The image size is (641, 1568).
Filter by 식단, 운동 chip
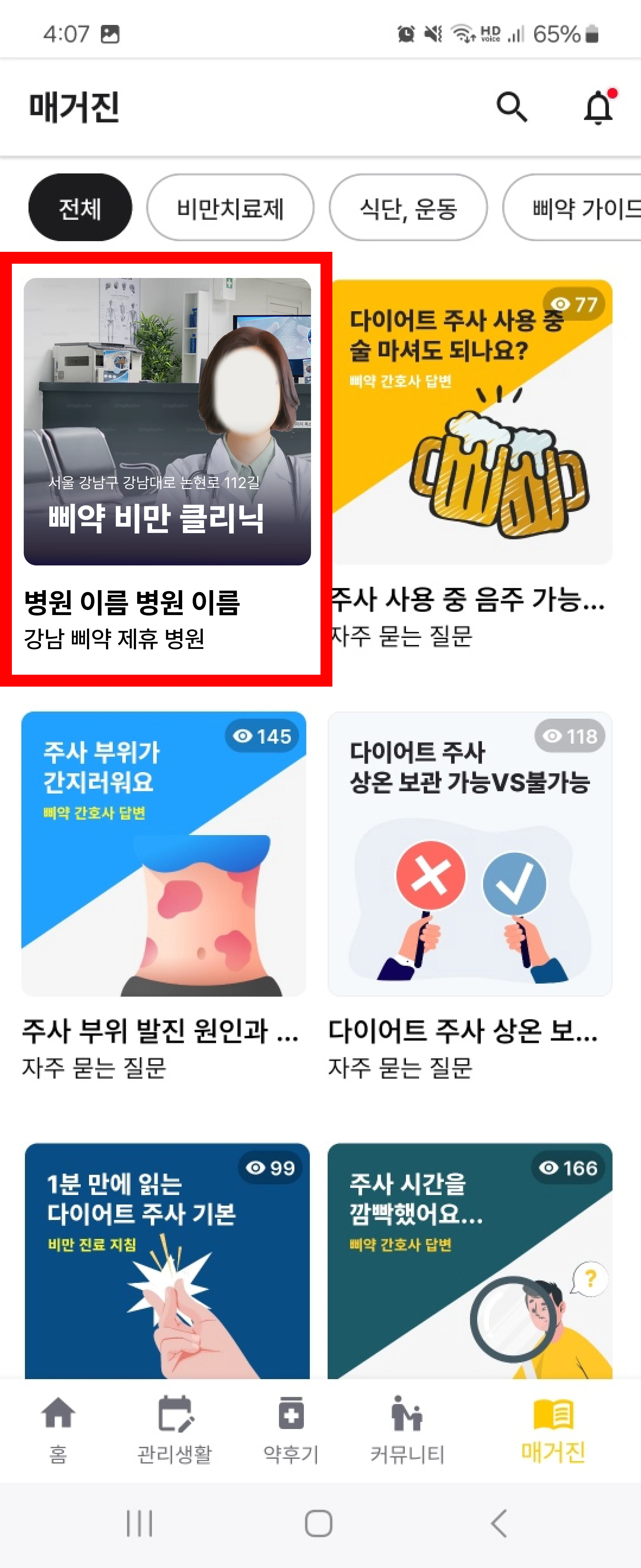pos(408,208)
